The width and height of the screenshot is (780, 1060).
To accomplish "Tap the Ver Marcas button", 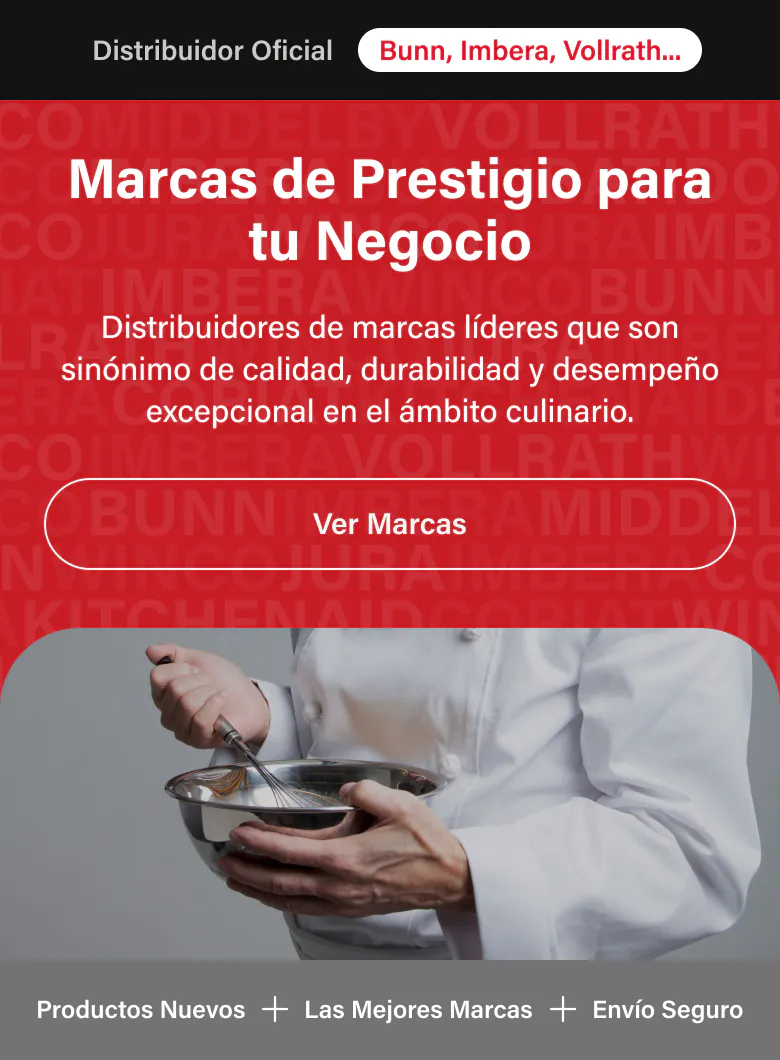I will 390,524.
